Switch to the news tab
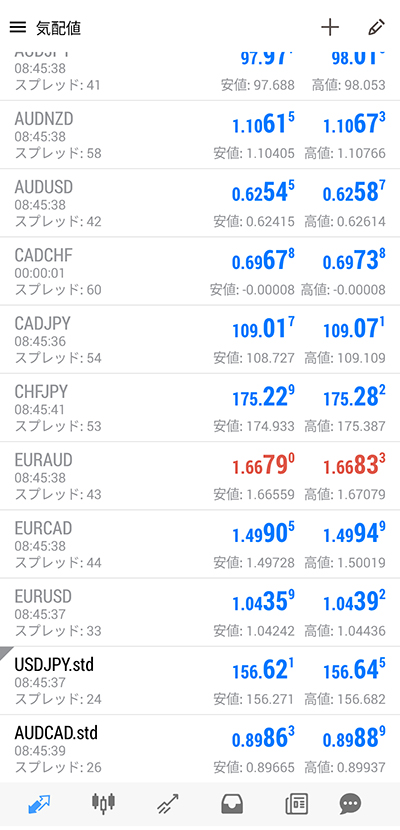400x830 pixels. pos(297,805)
